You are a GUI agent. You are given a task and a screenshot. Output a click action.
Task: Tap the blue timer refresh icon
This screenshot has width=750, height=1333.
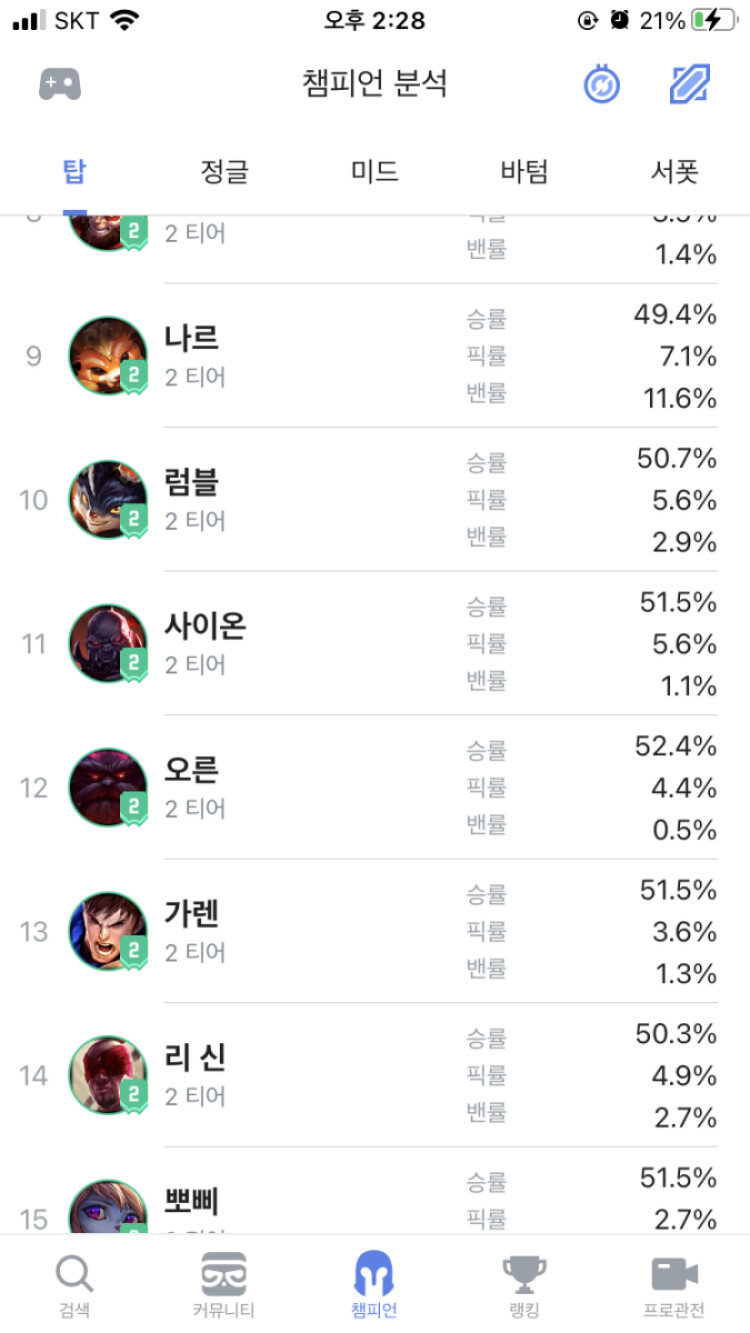602,85
